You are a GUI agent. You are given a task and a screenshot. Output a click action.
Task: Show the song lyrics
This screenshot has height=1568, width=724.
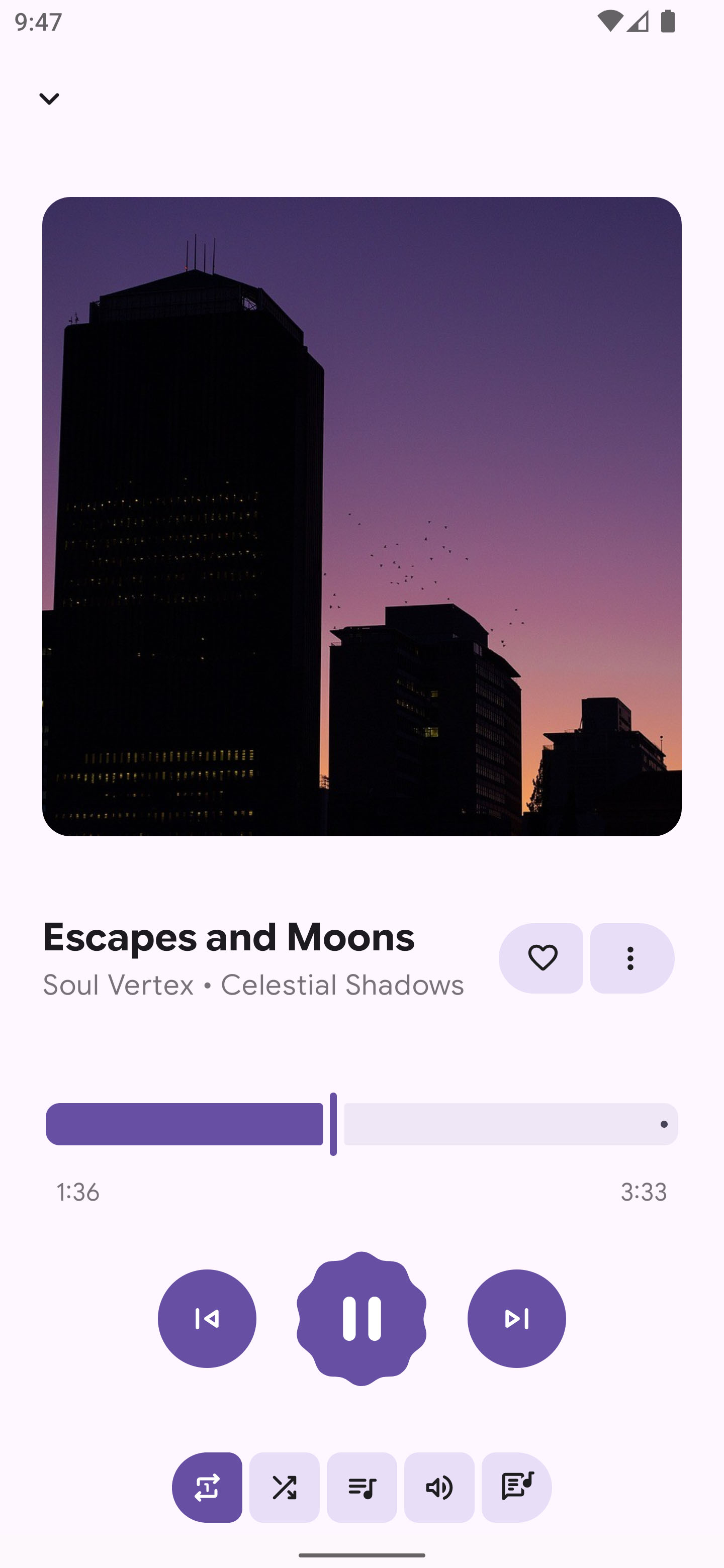[x=516, y=1488]
